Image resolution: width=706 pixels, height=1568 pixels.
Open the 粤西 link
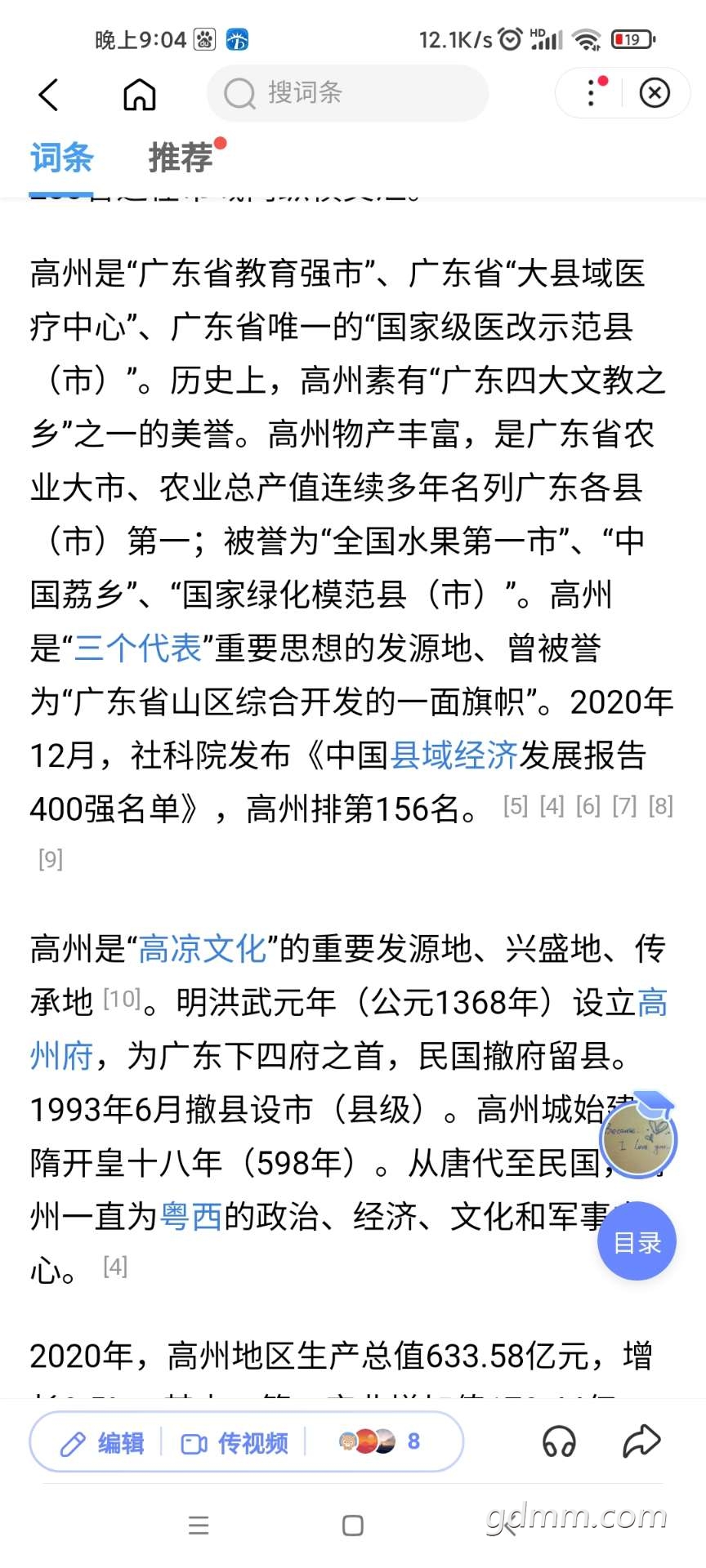191,1217
